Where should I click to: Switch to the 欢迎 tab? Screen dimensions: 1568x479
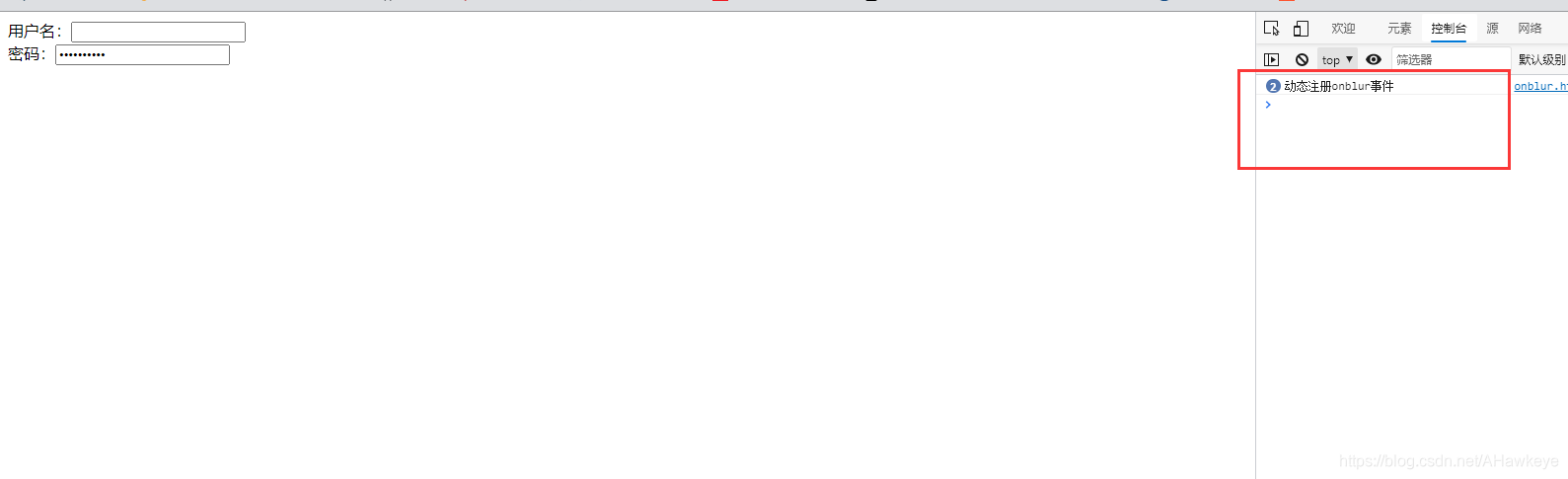tap(1343, 29)
